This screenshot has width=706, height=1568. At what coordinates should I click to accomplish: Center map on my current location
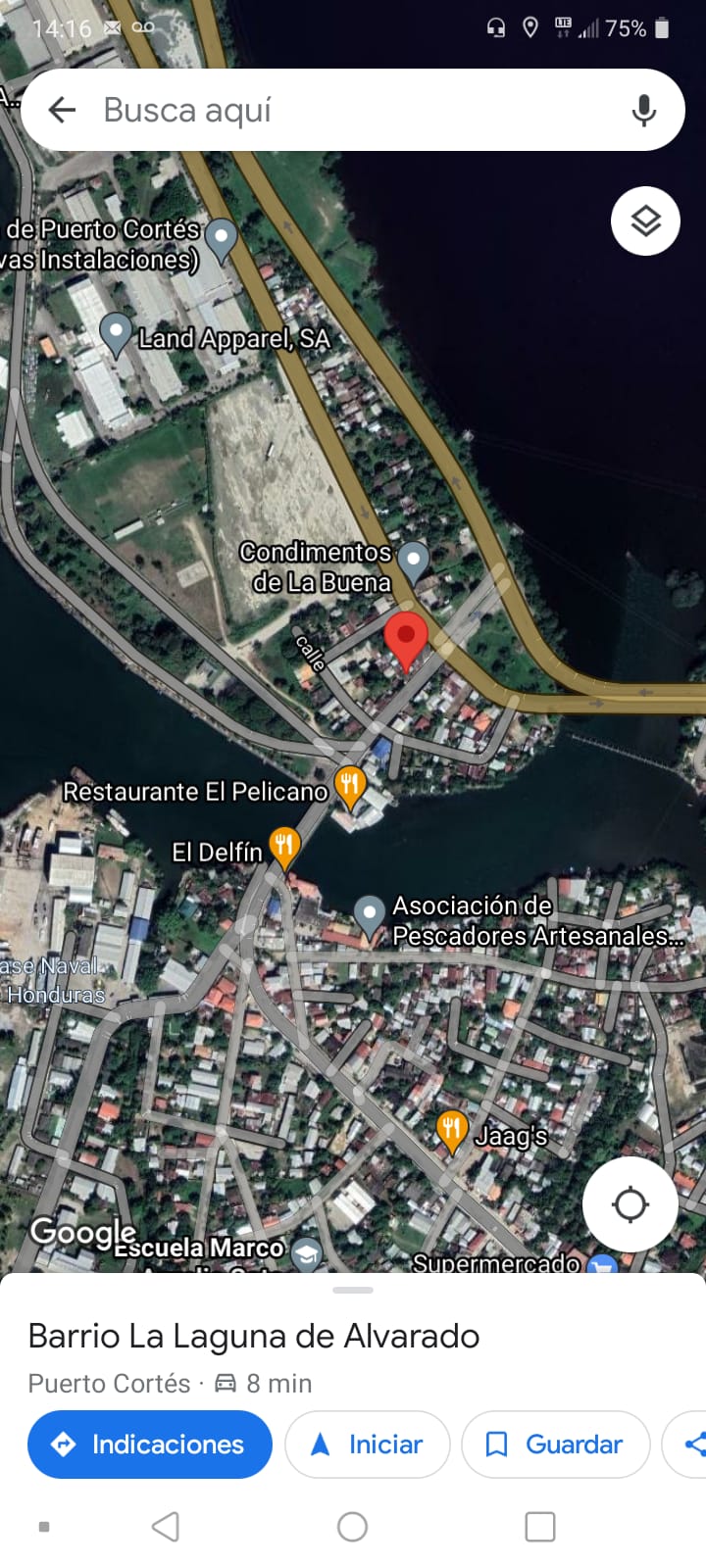coord(630,1203)
